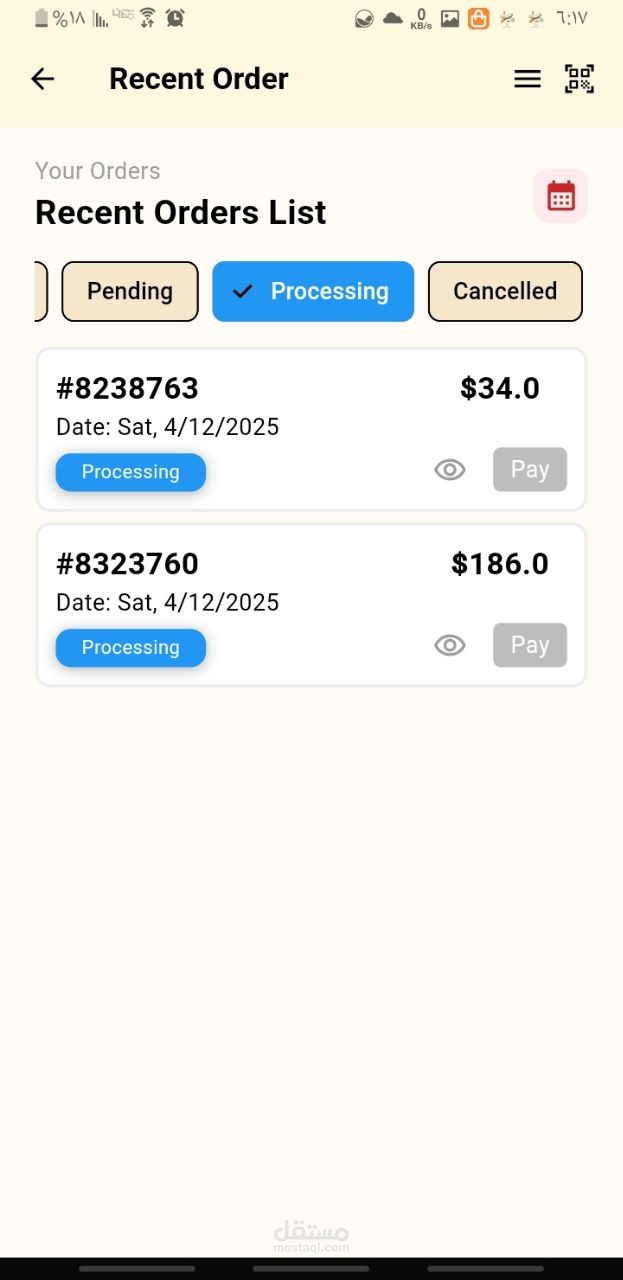View details of order #8238763 via eye icon
The height and width of the screenshot is (1280, 623).
point(450,470)
